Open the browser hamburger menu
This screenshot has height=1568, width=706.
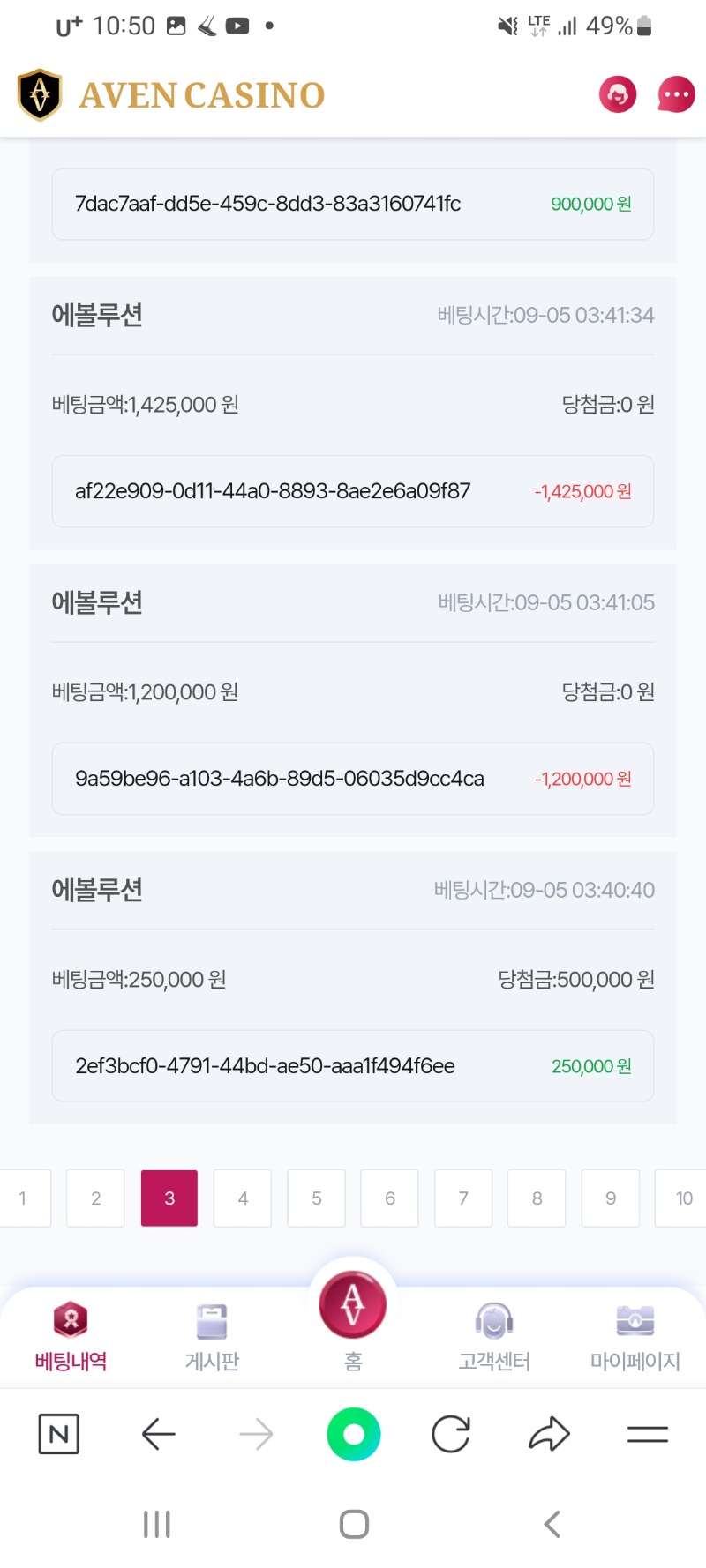648,1435
